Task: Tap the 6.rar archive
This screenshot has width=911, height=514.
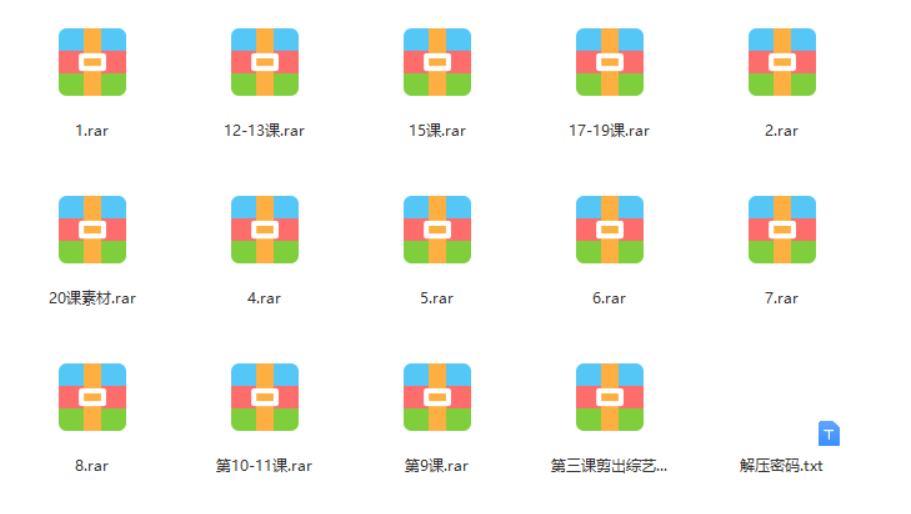Action: [610, 230]
